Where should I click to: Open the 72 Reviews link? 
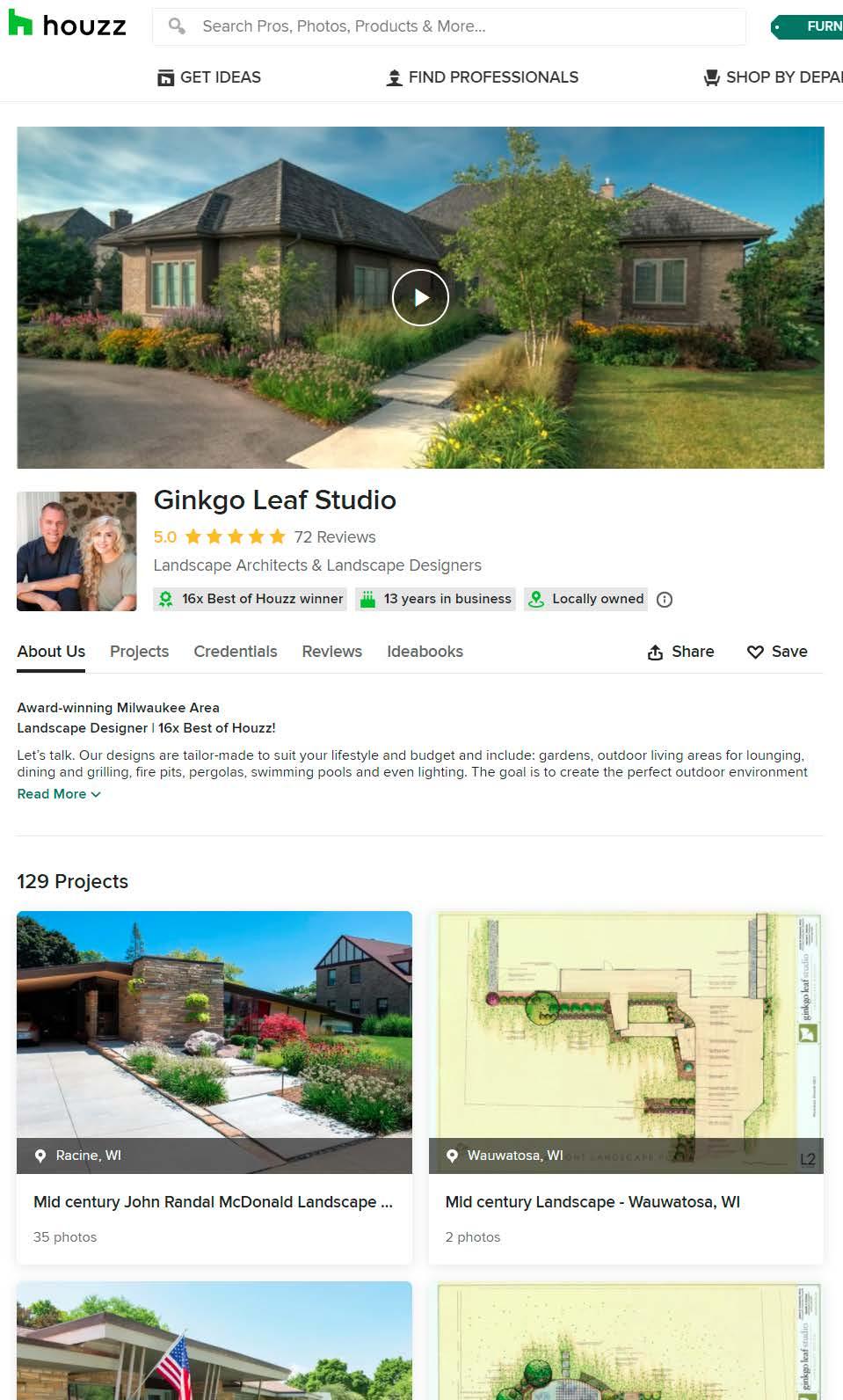[334, 536]
